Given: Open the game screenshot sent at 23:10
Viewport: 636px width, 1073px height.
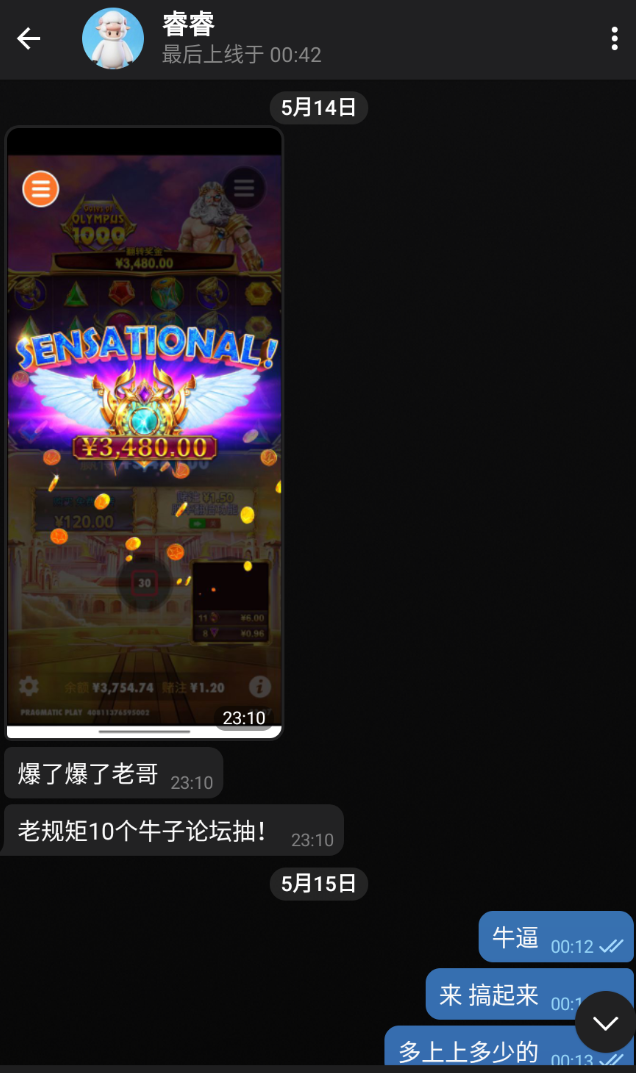Looking at the screenshot, I should (144, 433).
